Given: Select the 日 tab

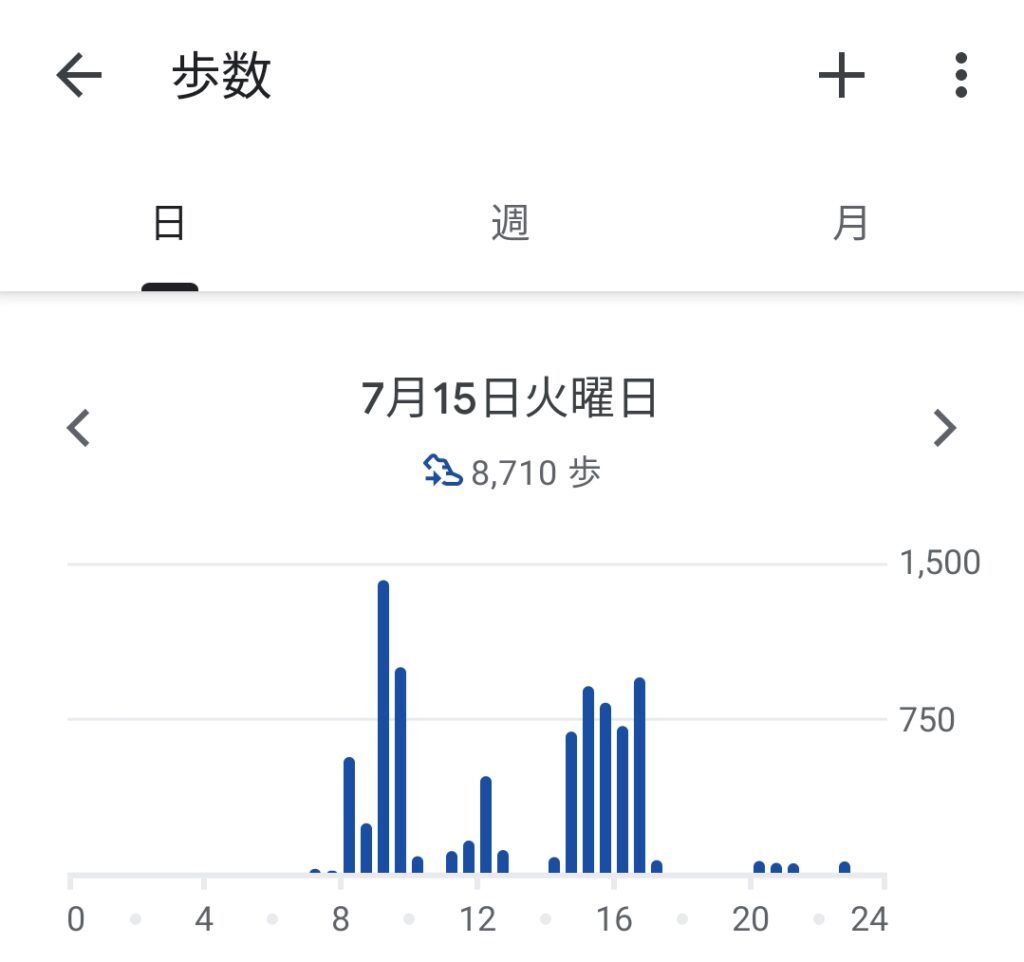Looking at the screenshot, I should point(169,223).
